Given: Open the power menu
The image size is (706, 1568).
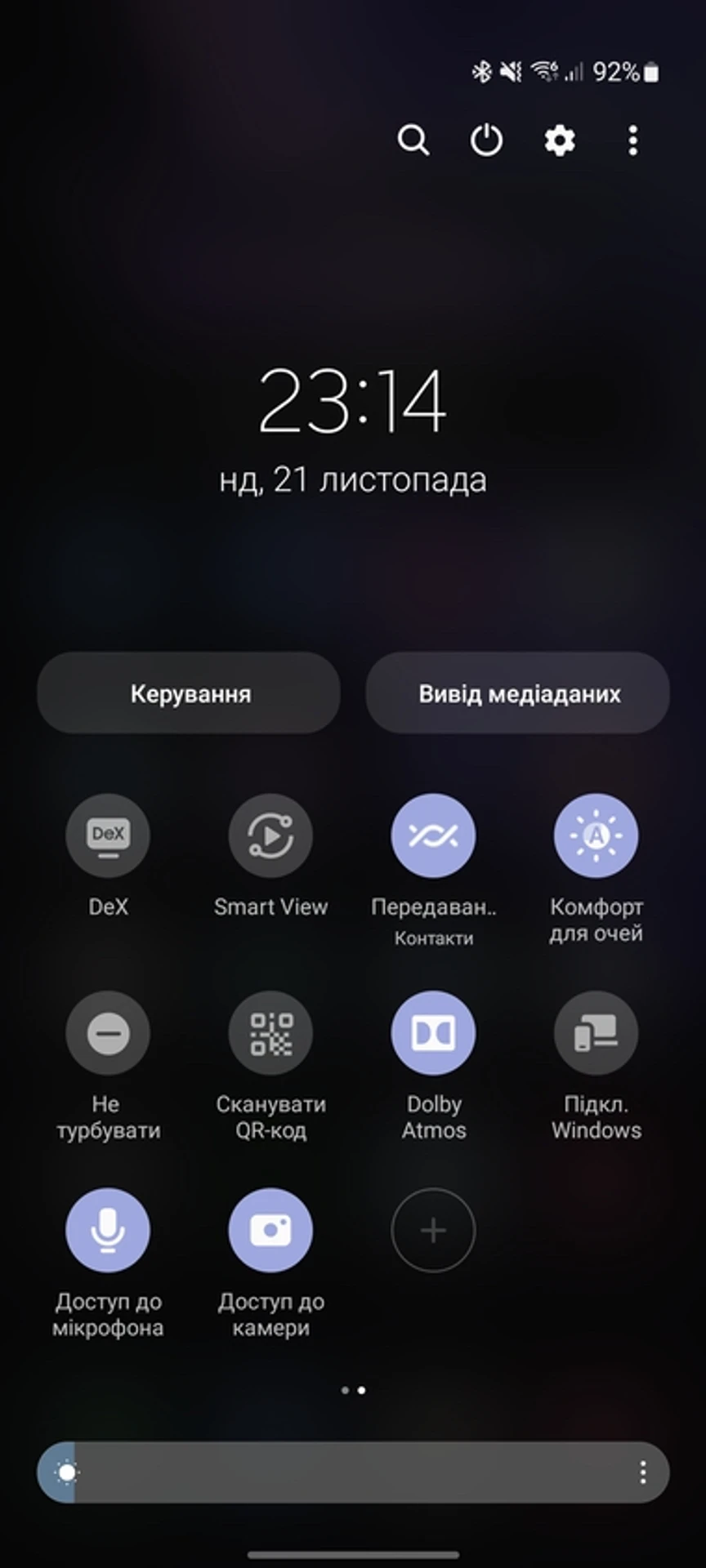Looking at the screenshot, I should 485,140.
